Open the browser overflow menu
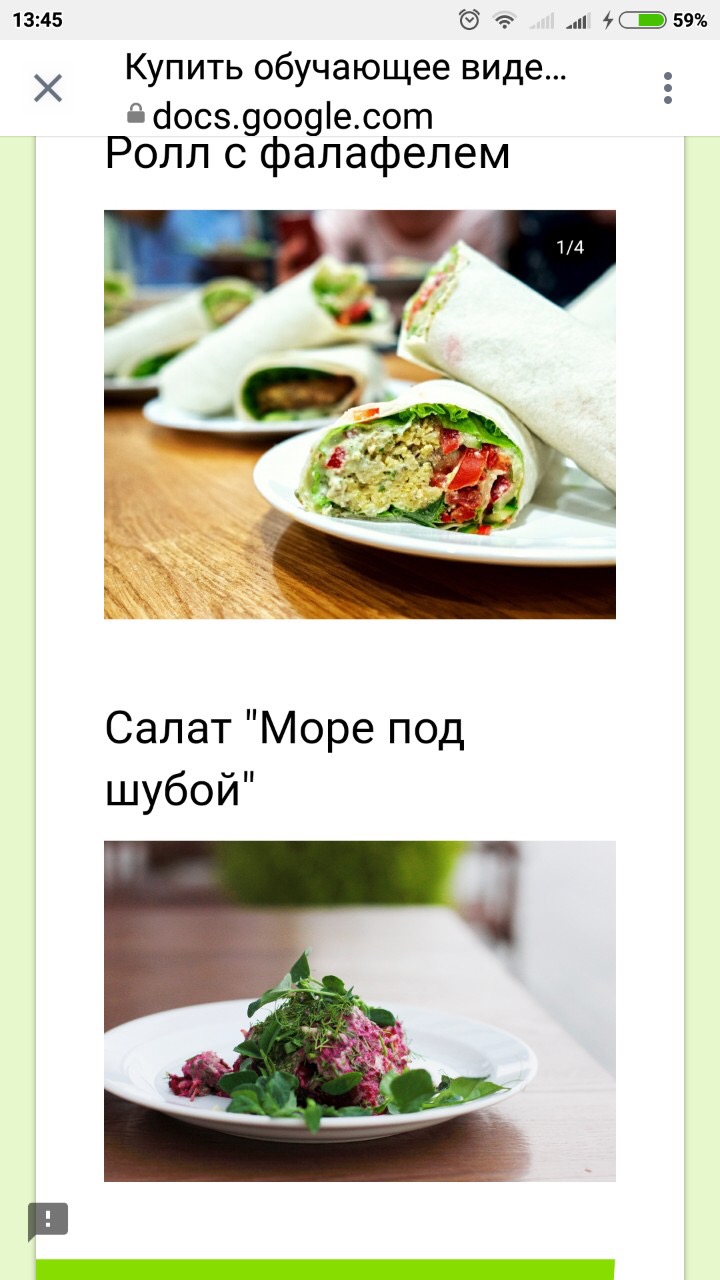 point(667,88)
